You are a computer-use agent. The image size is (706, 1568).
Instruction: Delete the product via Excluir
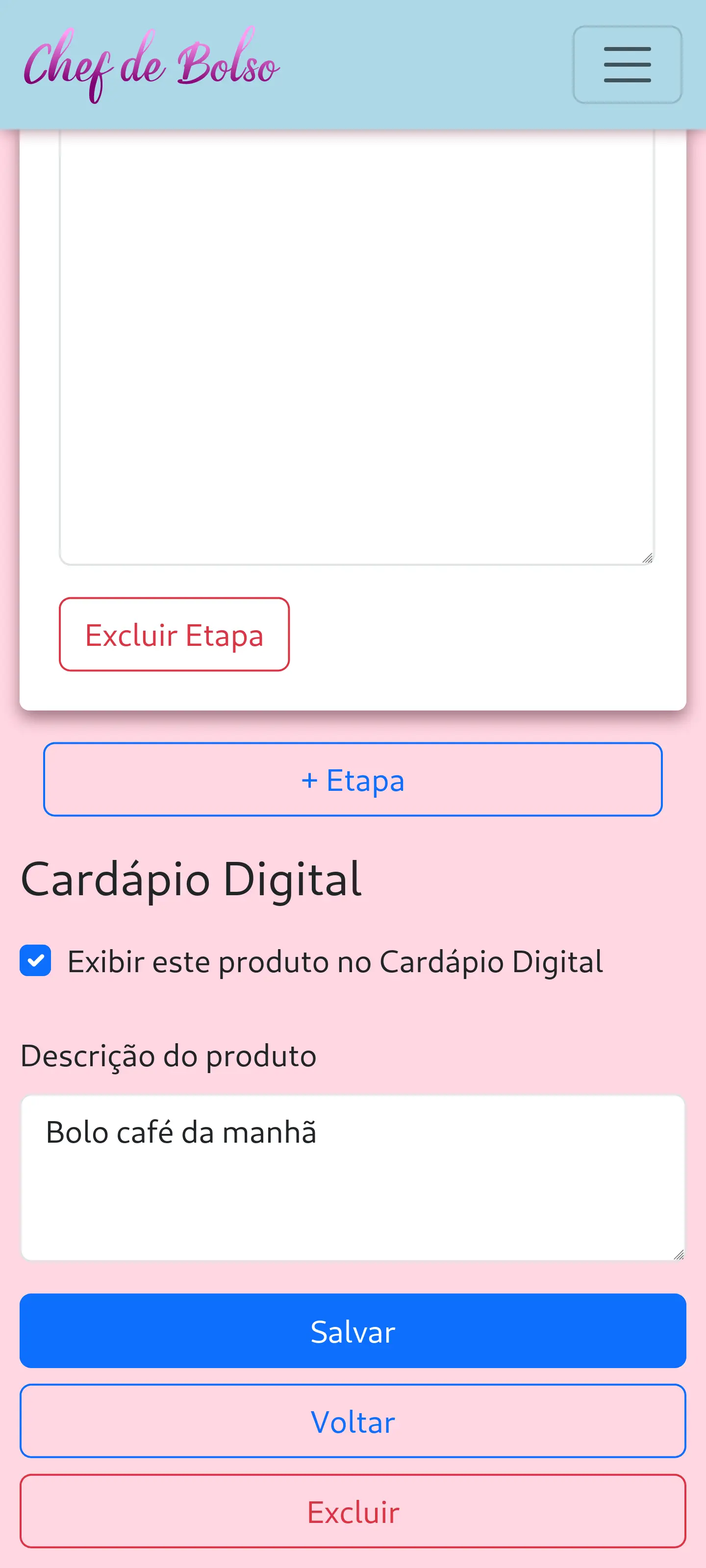(x=353, y=1511)
